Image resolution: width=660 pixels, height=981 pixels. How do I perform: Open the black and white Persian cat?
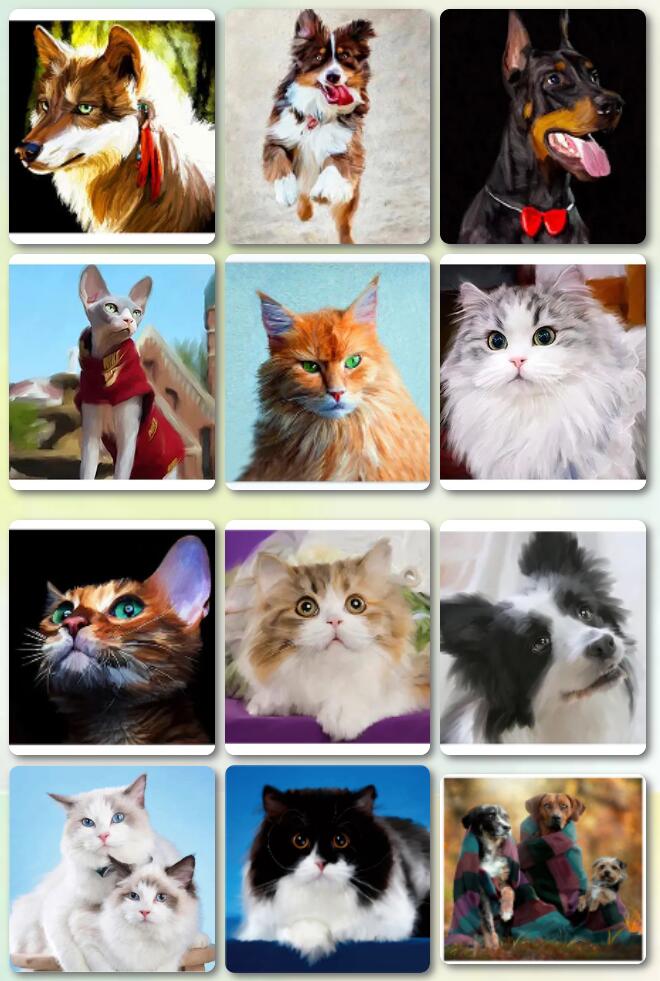tap(327, 868)
